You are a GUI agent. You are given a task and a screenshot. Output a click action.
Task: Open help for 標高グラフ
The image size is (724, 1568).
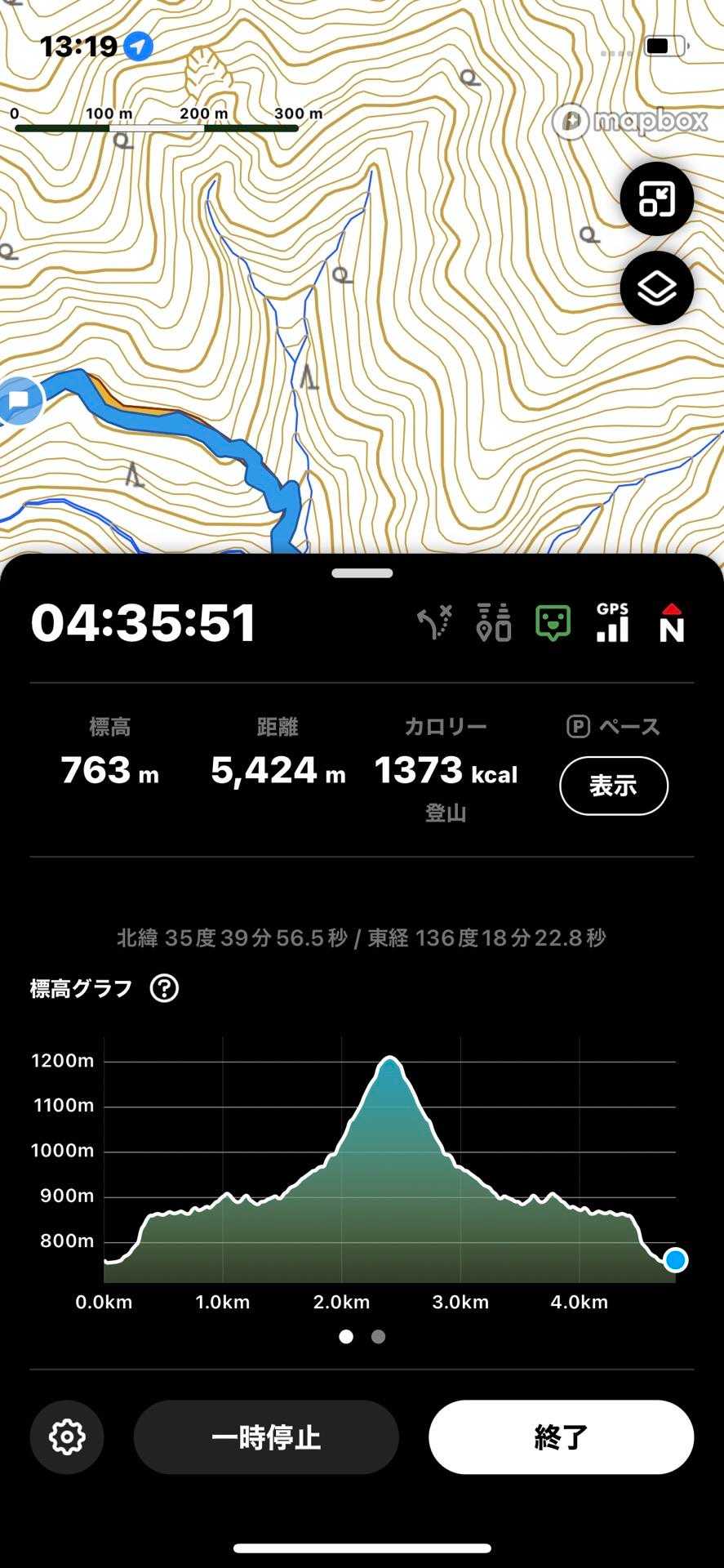coord(164,988)
